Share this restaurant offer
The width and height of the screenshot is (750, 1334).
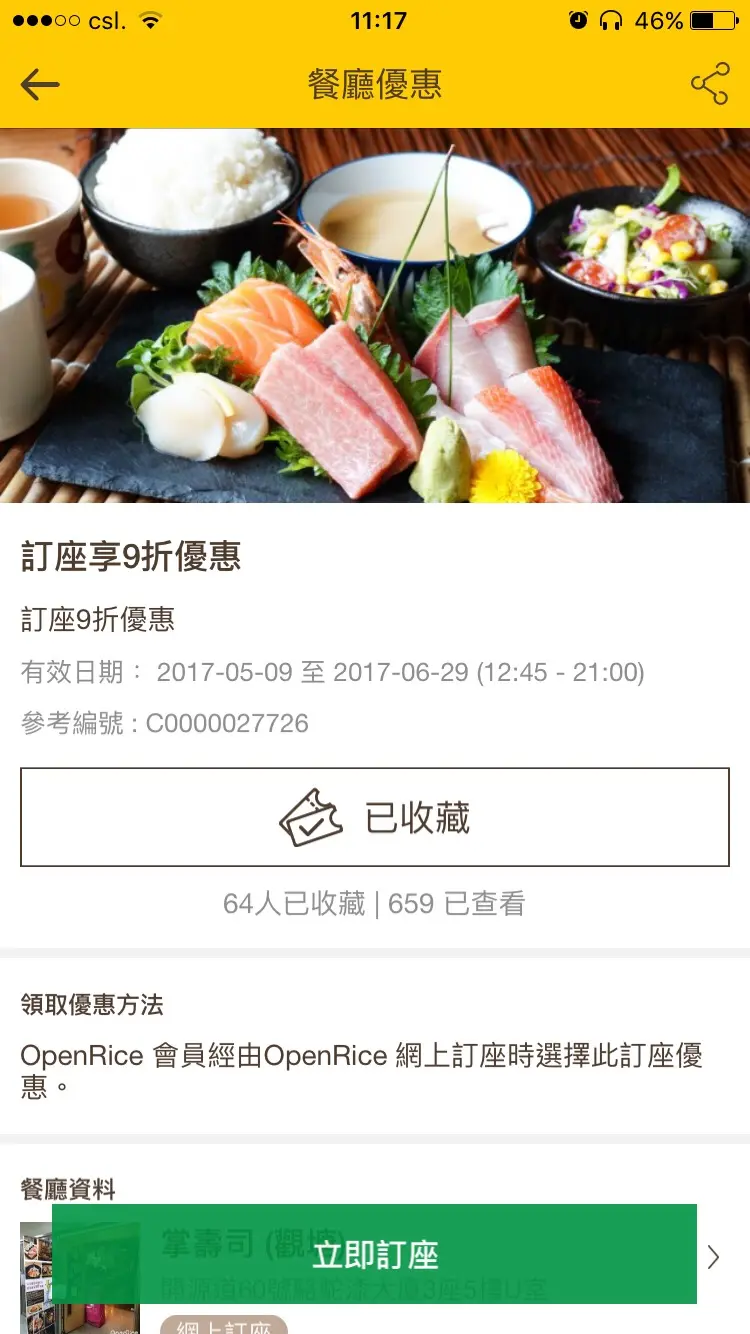tap(709, 85)
